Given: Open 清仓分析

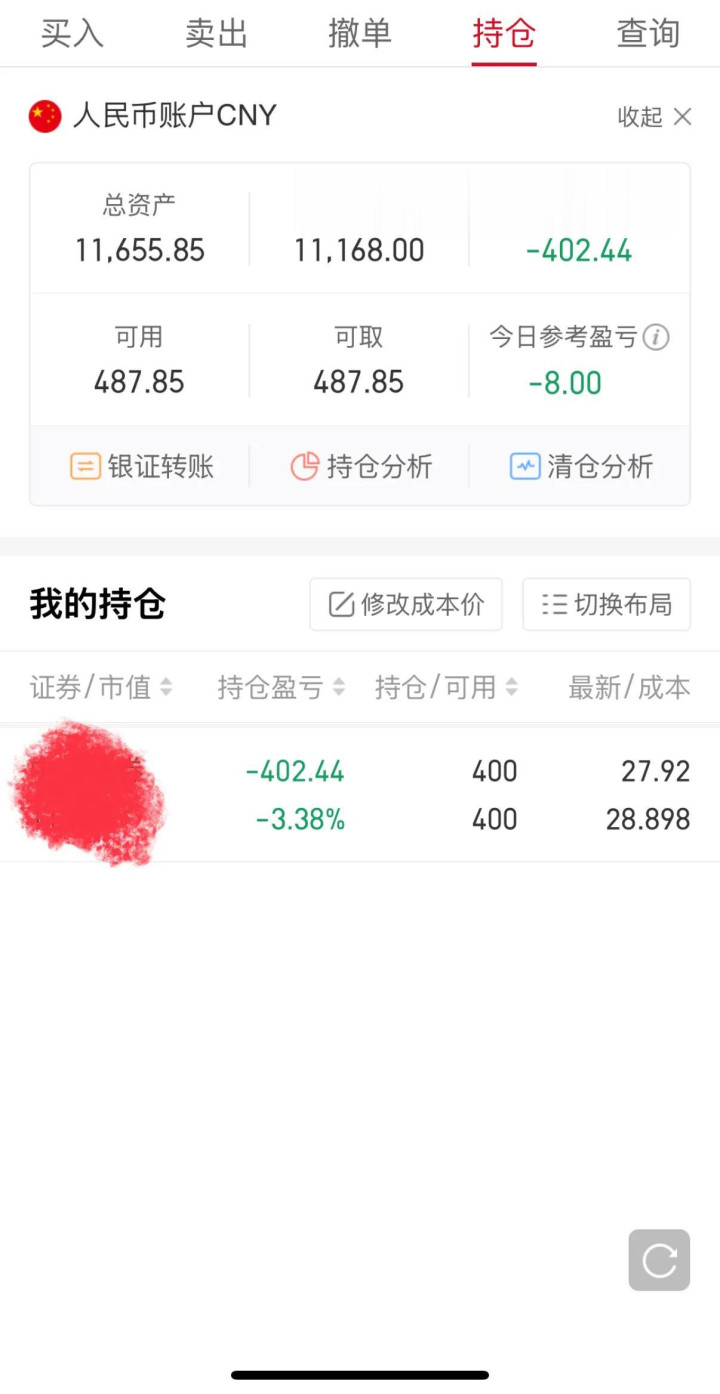Looking at the screenshot, I should click(x=580, y=466).
